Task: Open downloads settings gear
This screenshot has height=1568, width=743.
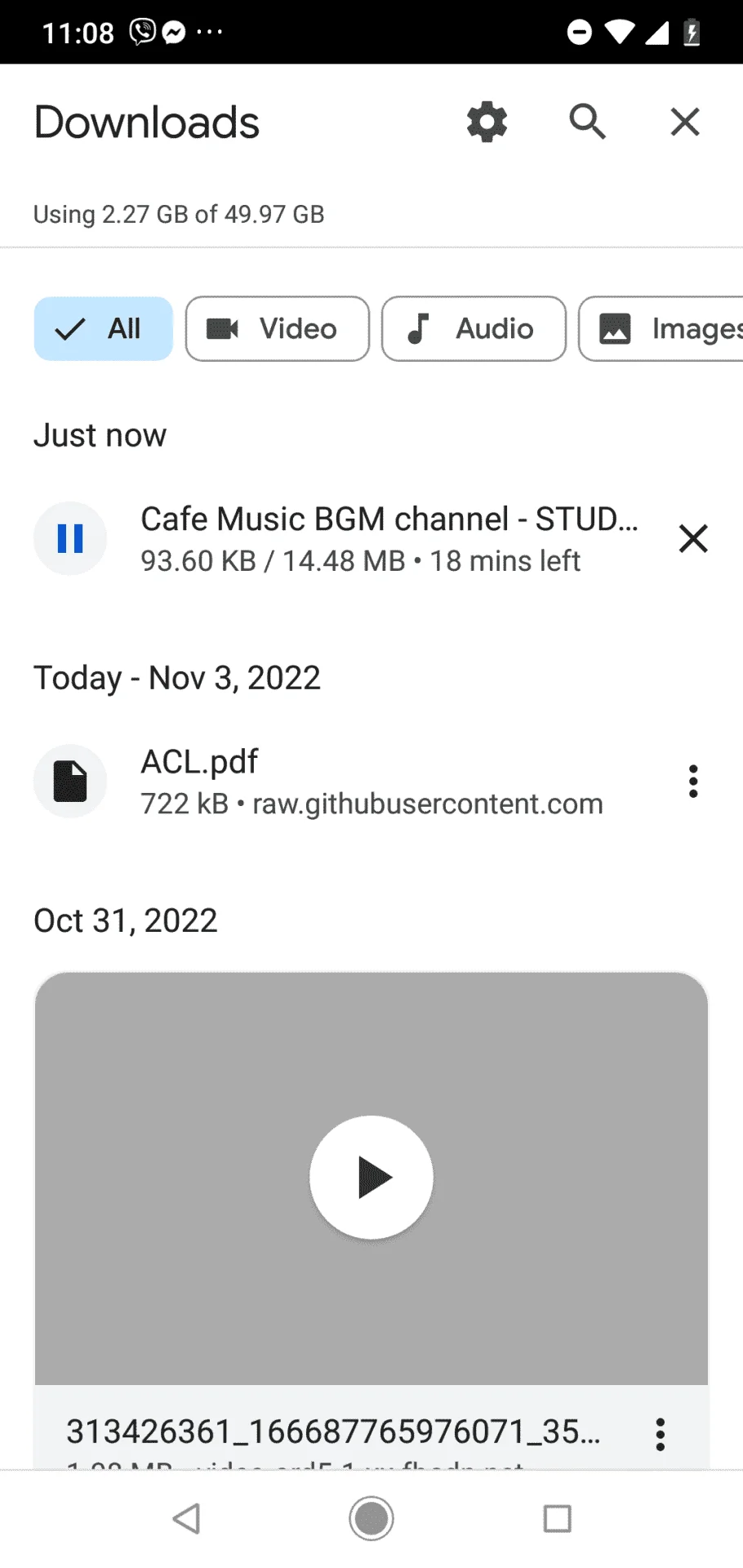Action: pyautogui.click(x=487, y=122)
